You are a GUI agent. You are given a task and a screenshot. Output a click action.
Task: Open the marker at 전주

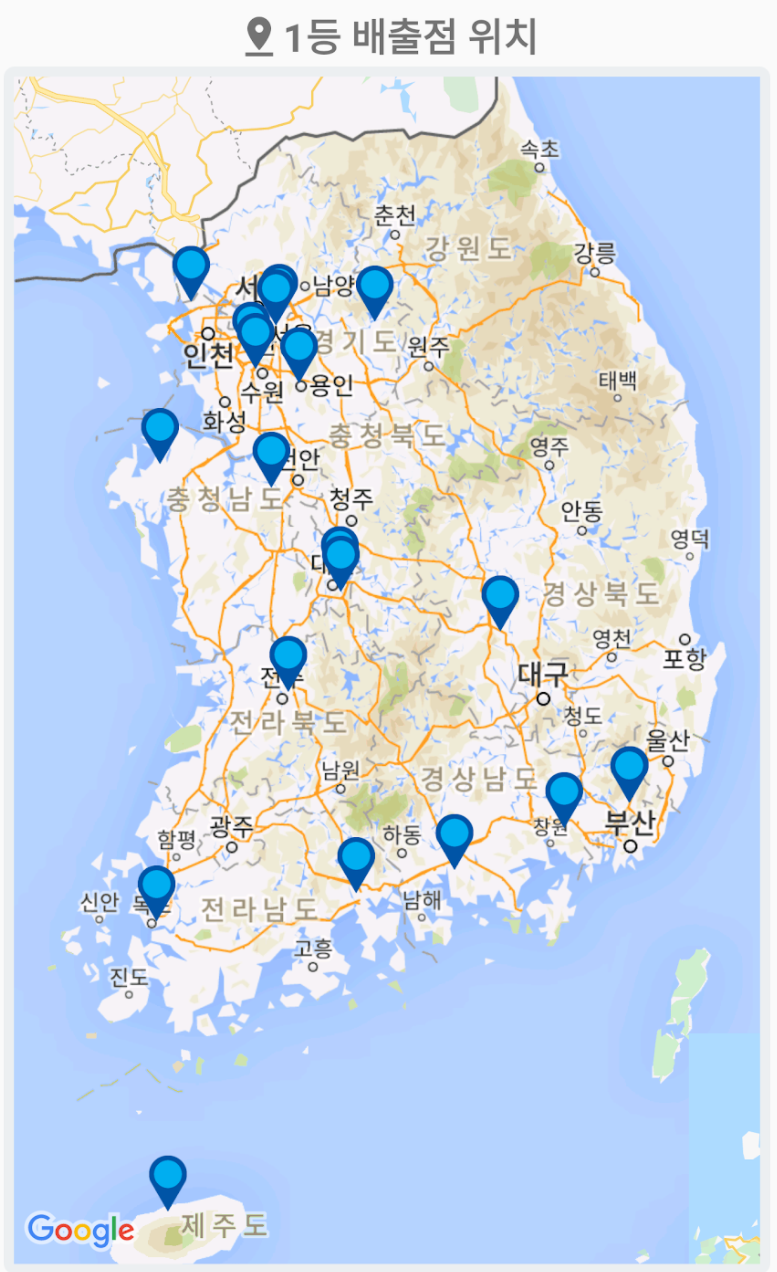[x=288, y=657]
